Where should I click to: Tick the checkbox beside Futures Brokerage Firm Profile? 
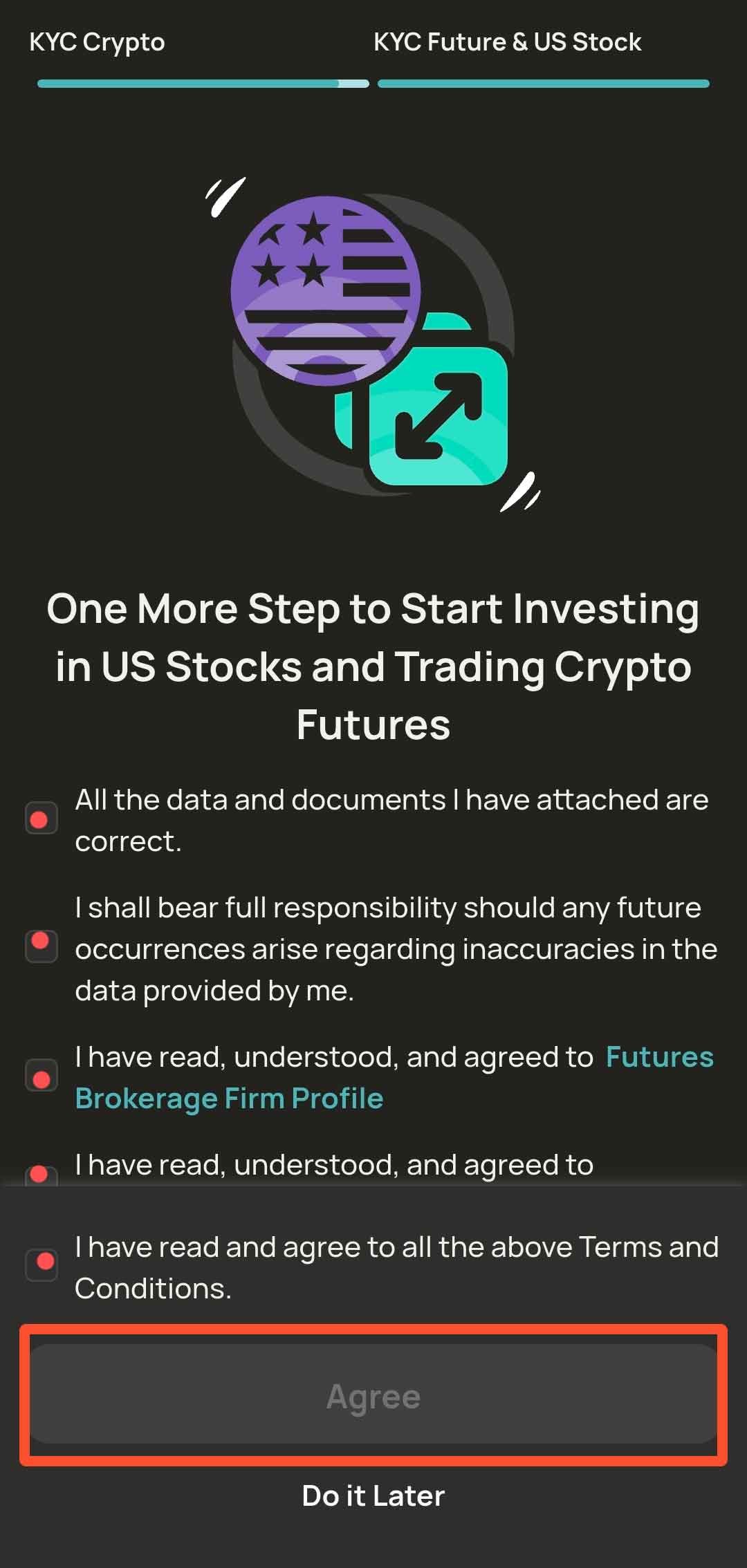tap(41, 1076)
